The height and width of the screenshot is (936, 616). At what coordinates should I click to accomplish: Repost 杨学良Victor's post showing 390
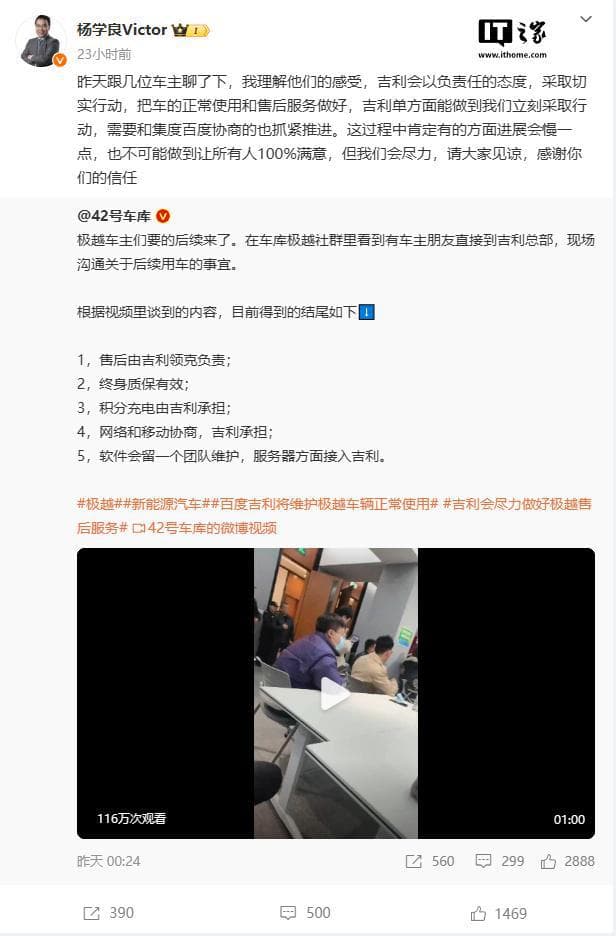[108, 913]
